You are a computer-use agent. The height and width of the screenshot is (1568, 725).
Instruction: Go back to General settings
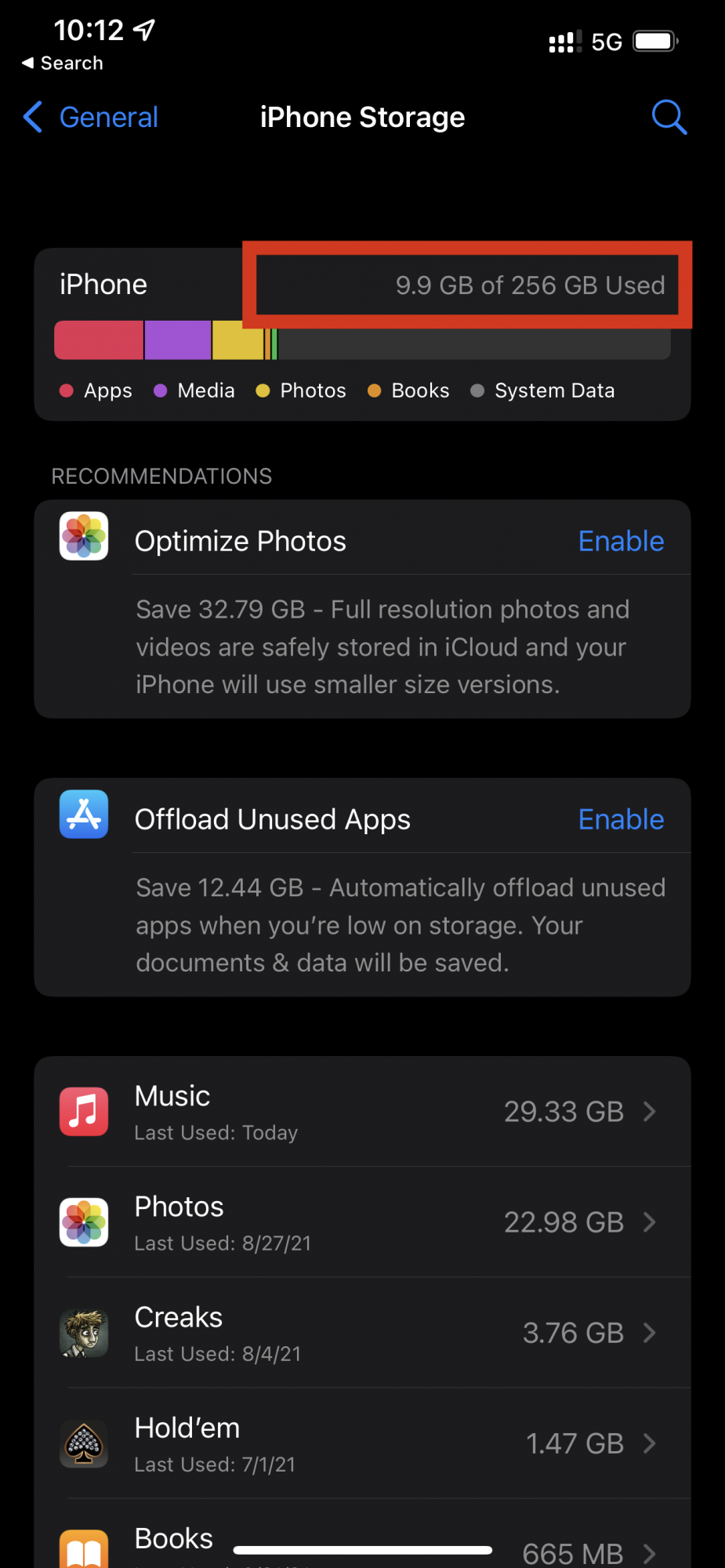tap(91, 118)
